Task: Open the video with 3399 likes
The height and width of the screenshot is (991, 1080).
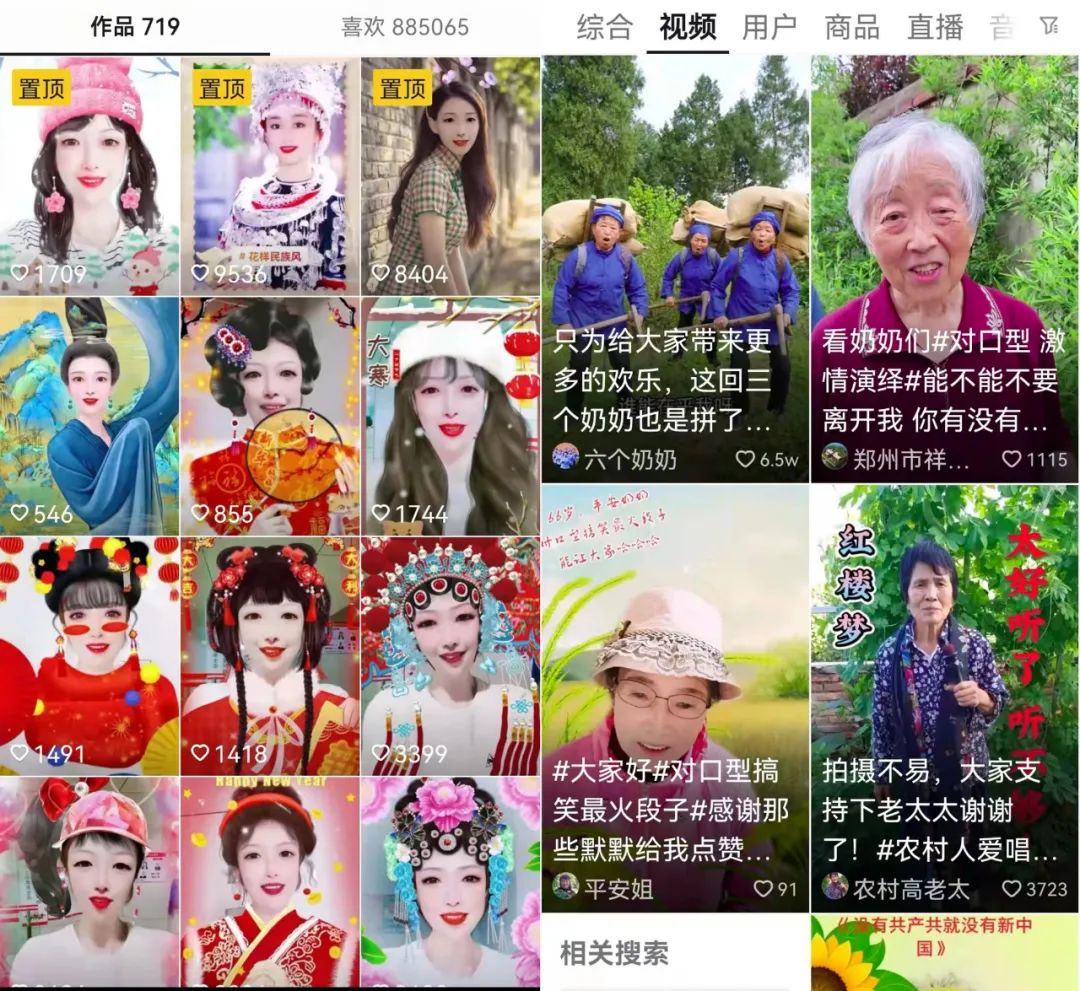Action: click(450, 655)
